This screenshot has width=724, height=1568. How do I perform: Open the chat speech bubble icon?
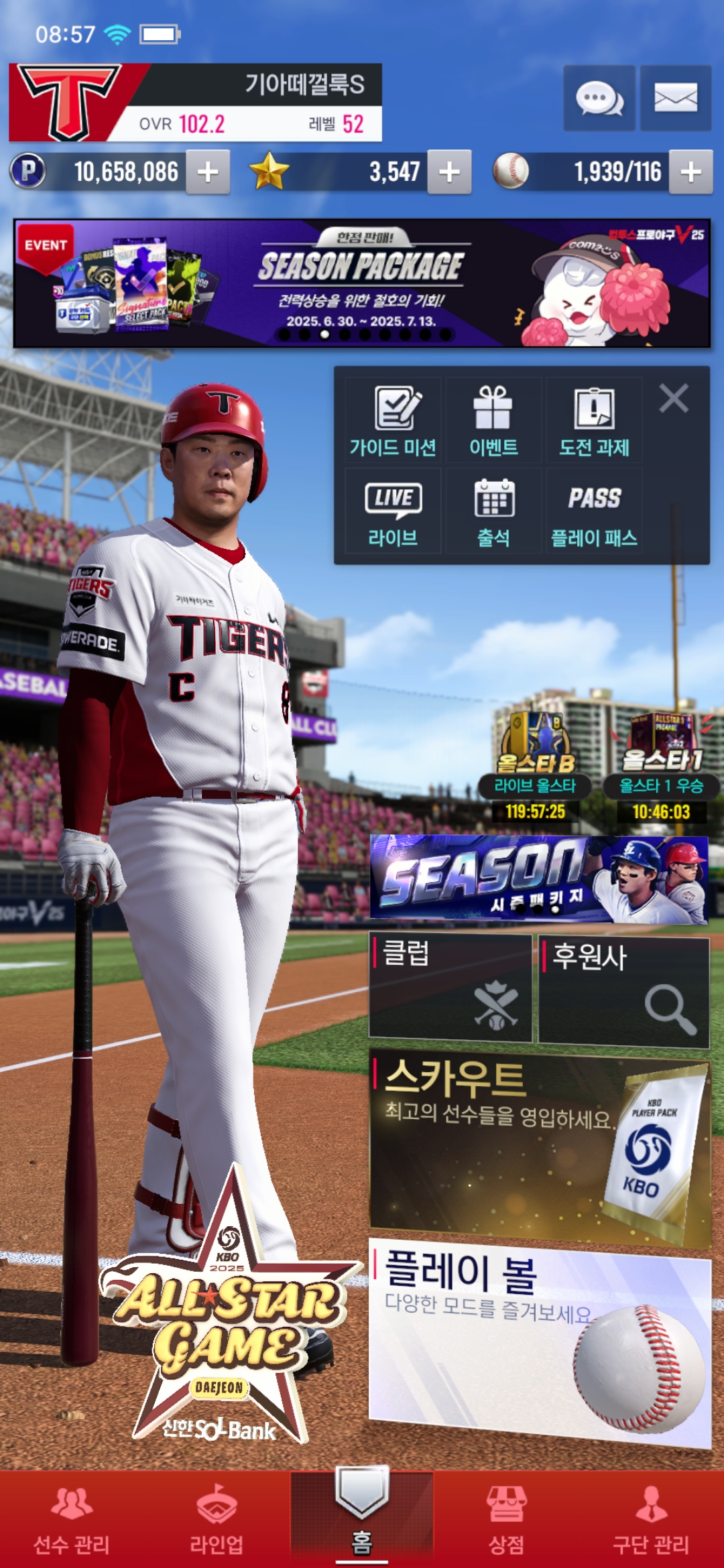click(x=599, y=99)
